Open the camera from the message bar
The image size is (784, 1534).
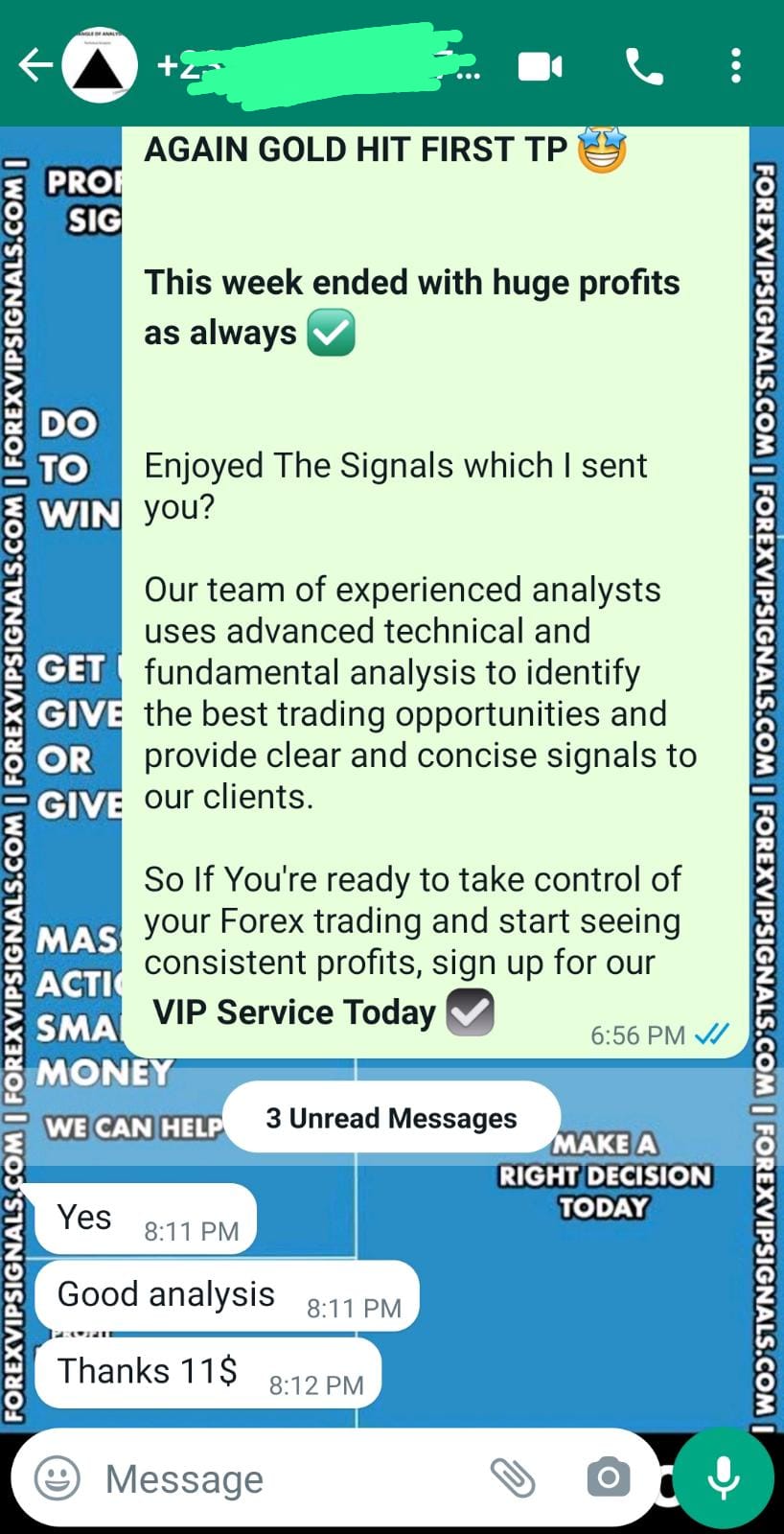click(x=608, y=1477)
